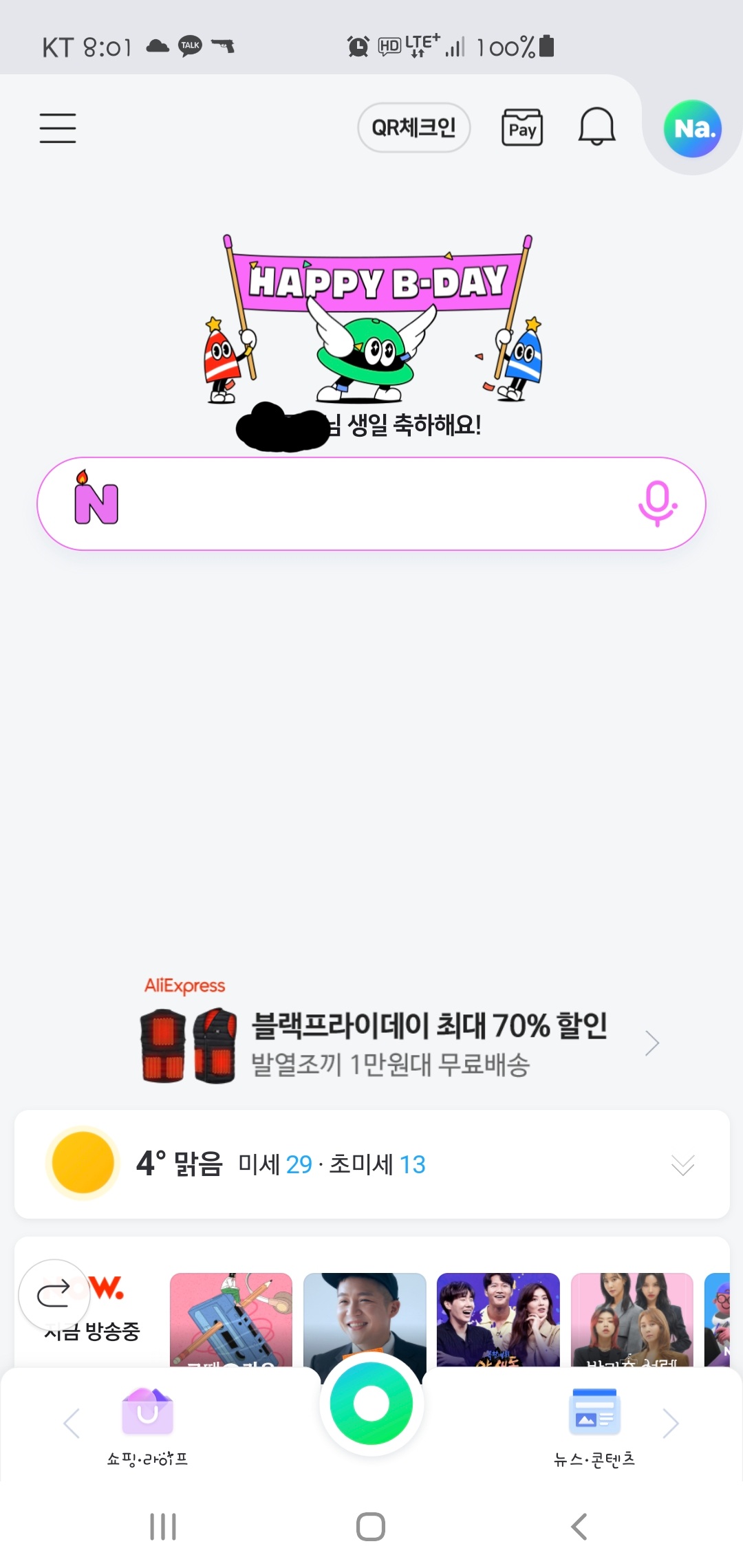
Task: Open the AliExpress 블랙프라이데이 ad banner
Action: 399,1043
